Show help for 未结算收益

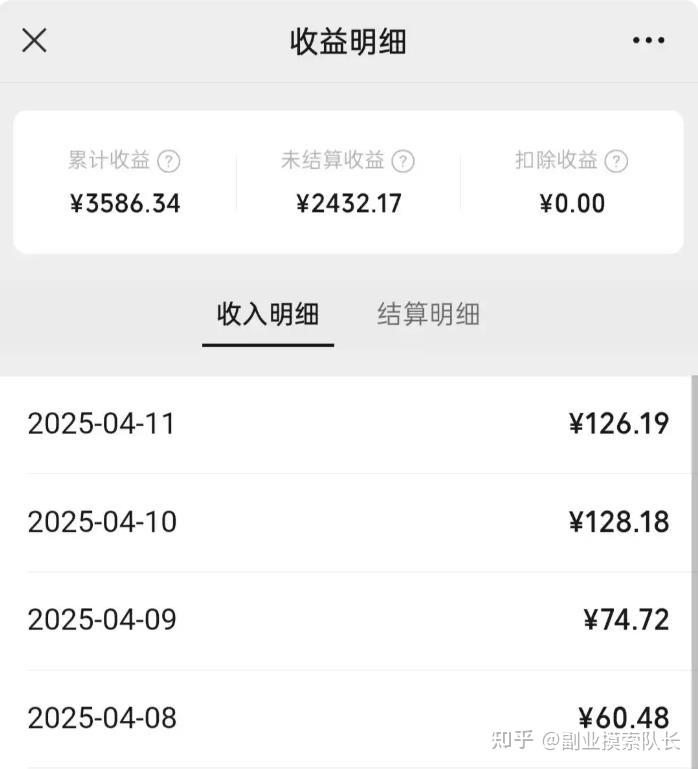403,160
